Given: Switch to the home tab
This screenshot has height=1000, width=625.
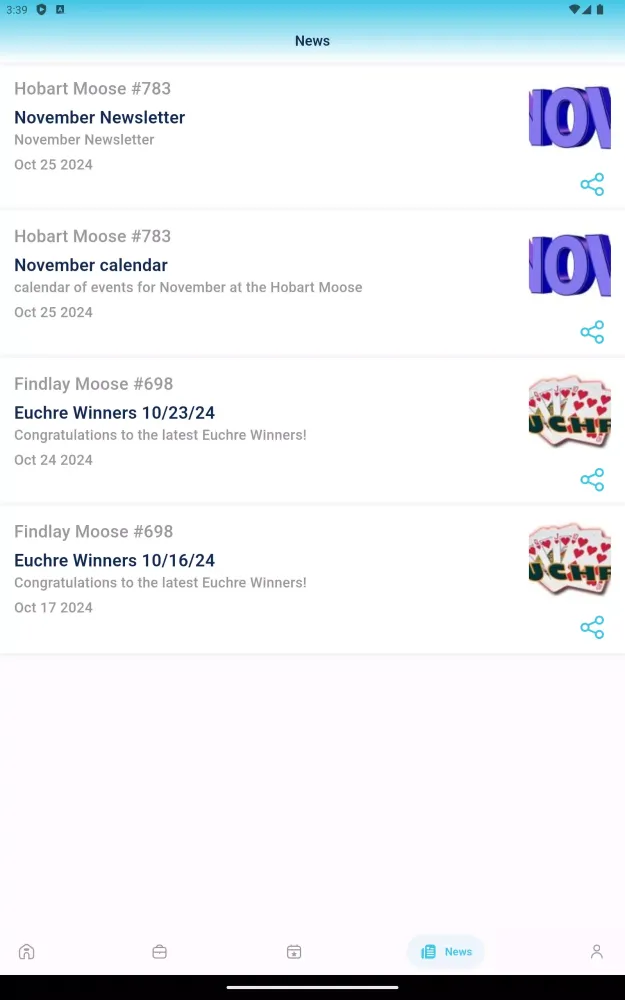Looking at the screenshot, I should 27,952.
